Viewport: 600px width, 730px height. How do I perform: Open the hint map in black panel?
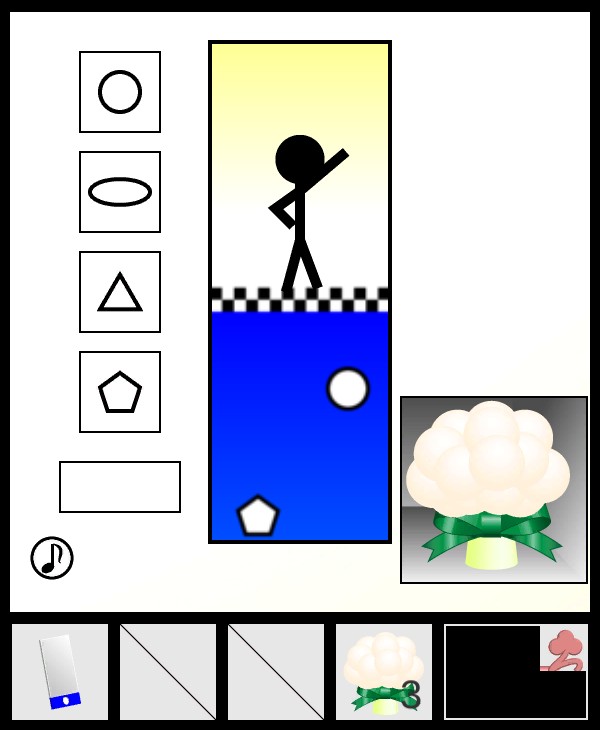pos(564,649)
